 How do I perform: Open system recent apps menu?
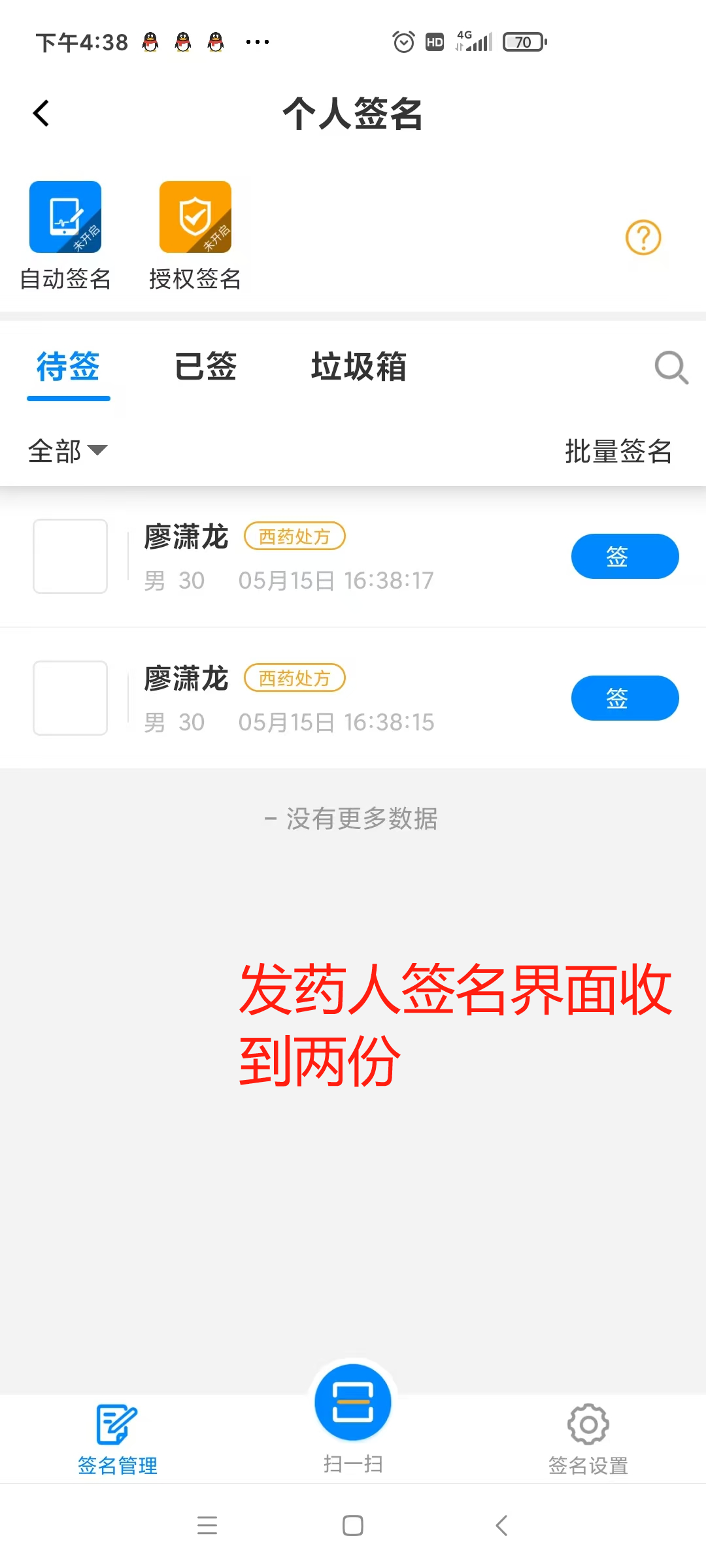pos(207,1526)
